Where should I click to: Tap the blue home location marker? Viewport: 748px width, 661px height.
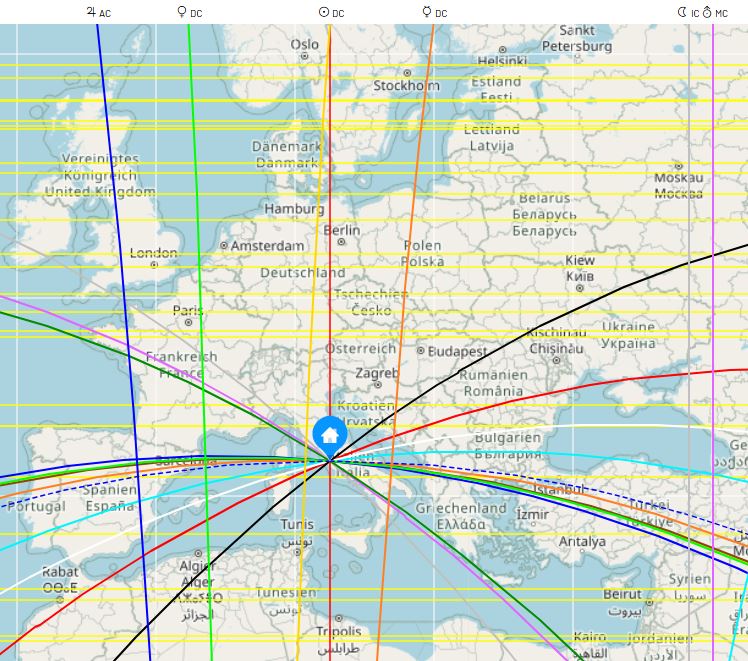pyautogui.click(x=329, y=435)
